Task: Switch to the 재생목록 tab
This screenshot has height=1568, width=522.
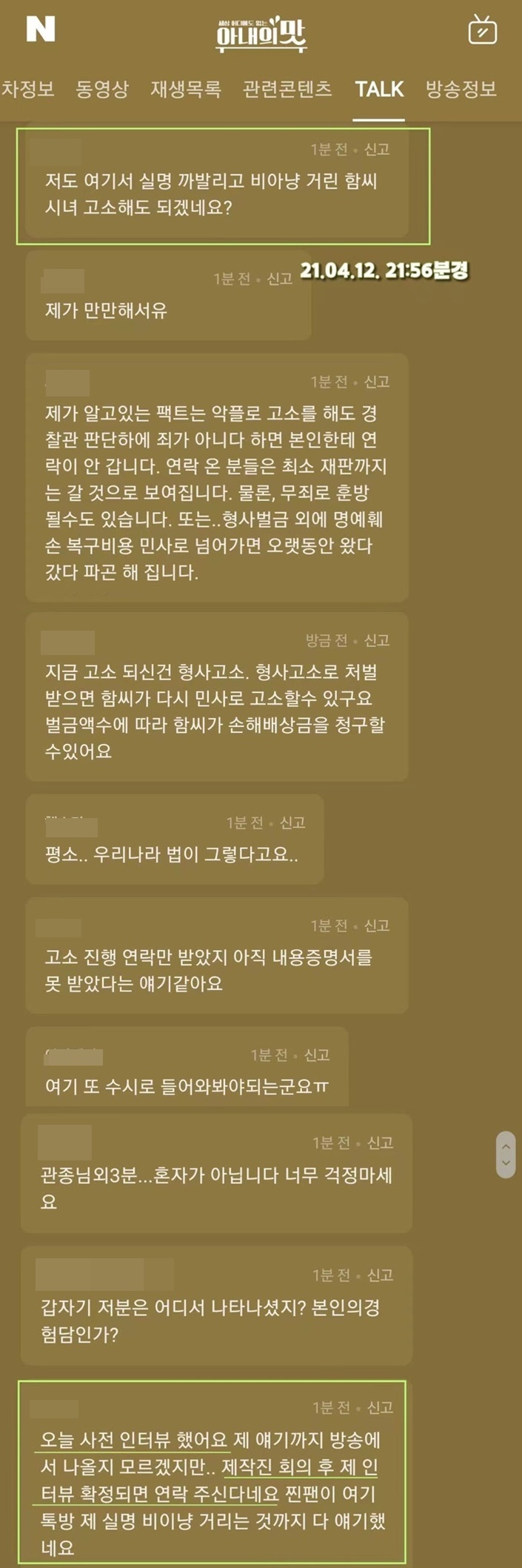Action: pos(186,90)
